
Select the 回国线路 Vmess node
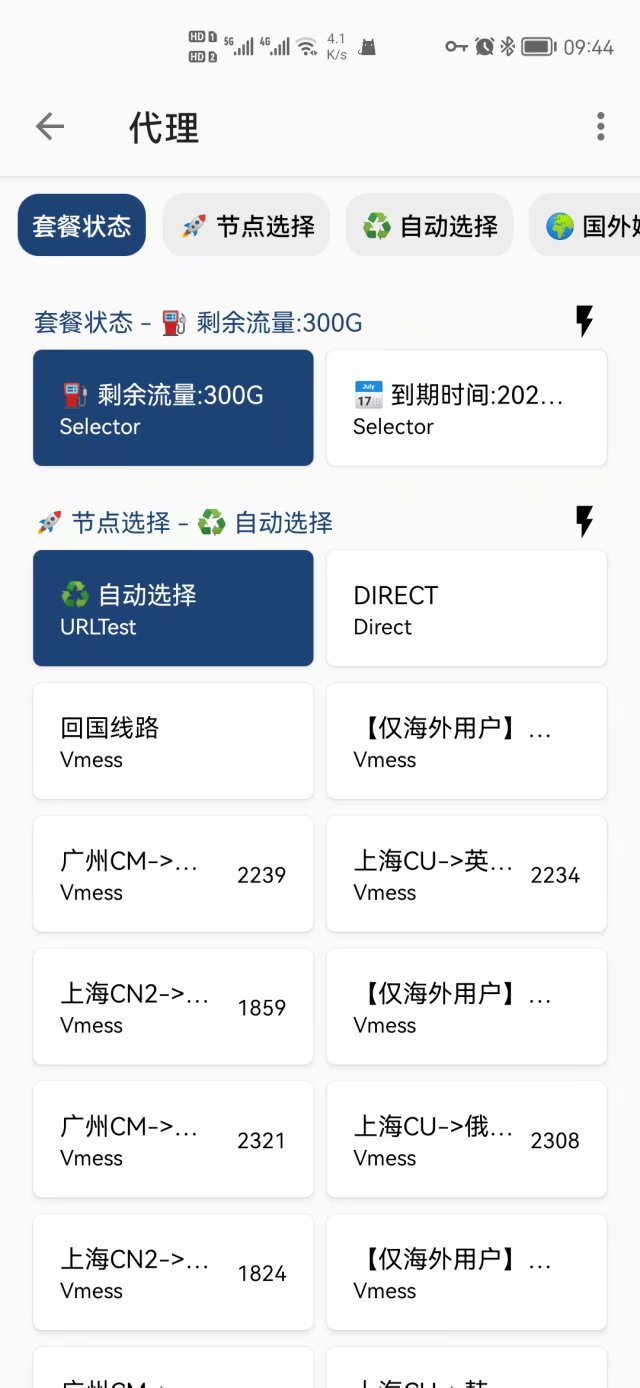point(173,741)
